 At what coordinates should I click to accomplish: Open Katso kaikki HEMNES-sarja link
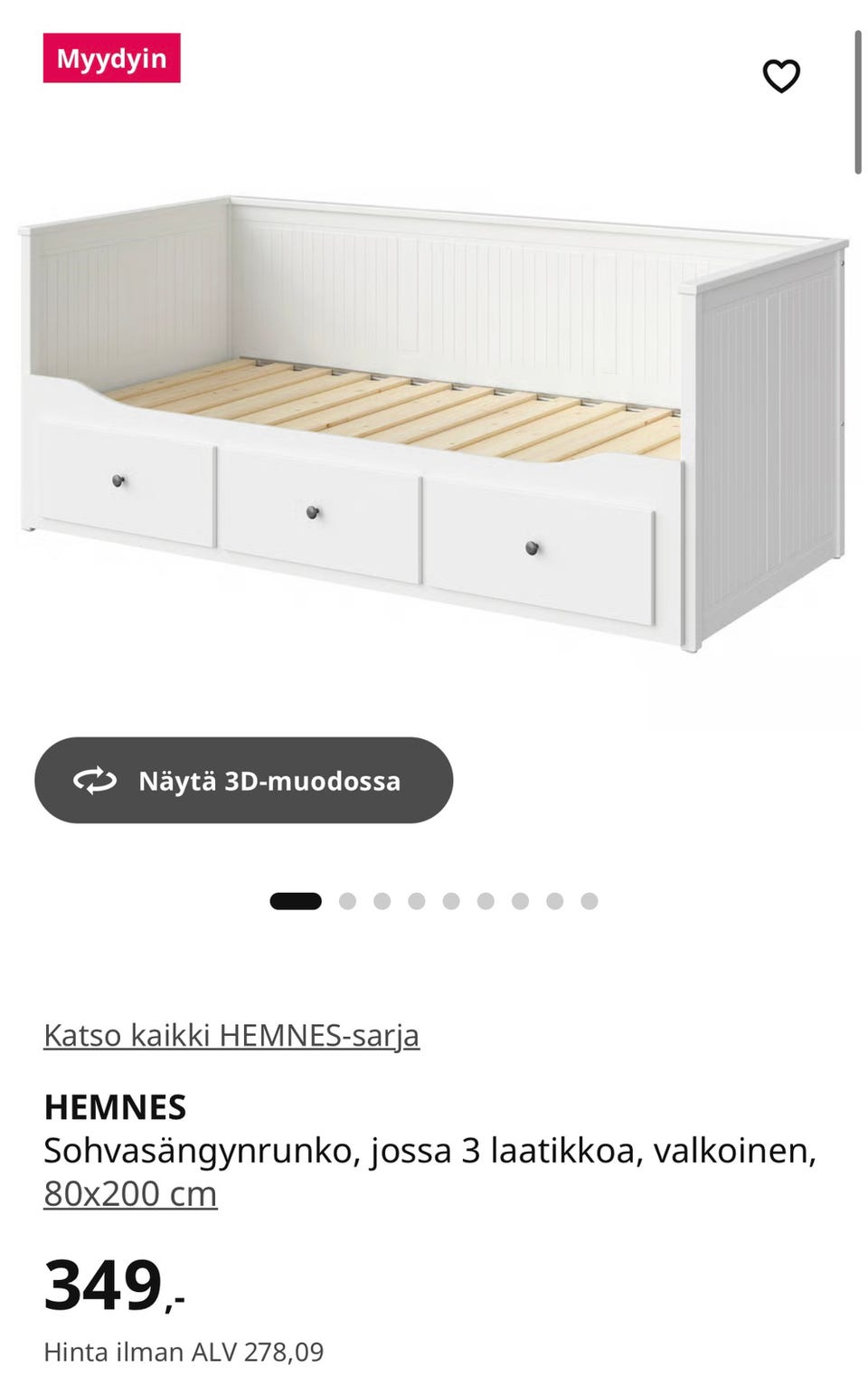231,1035
